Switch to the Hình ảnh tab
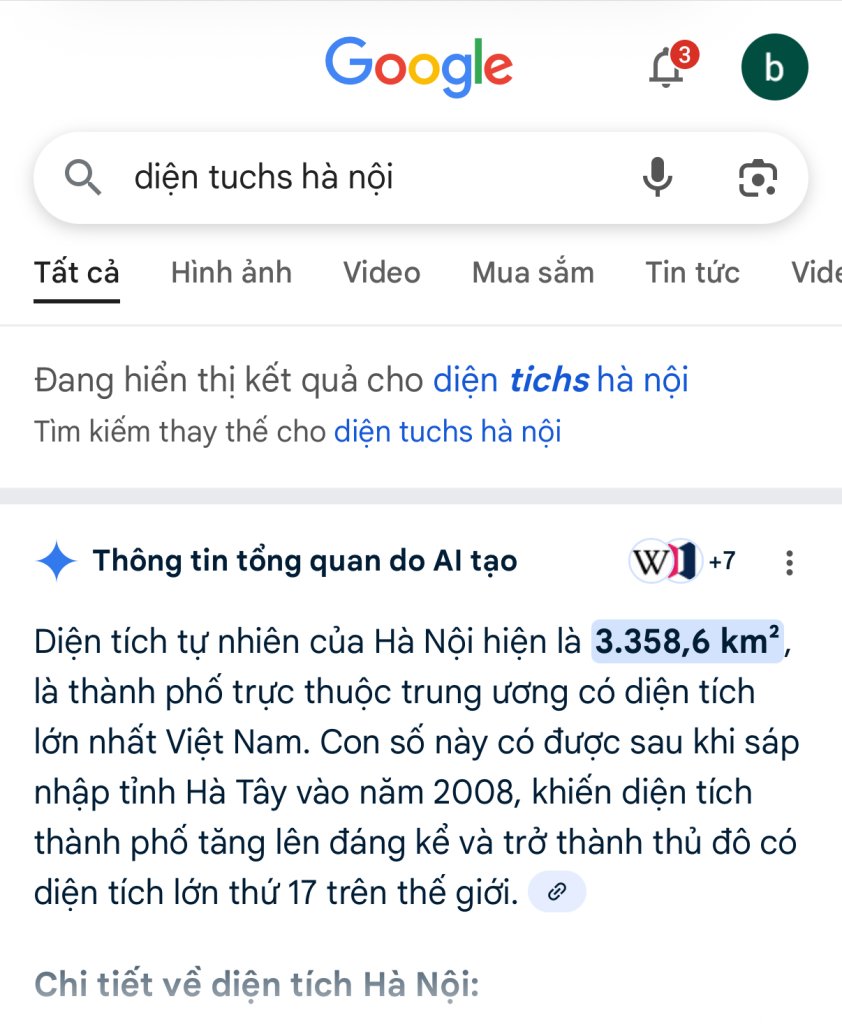 pyautogui.click(x=231, y=272)
